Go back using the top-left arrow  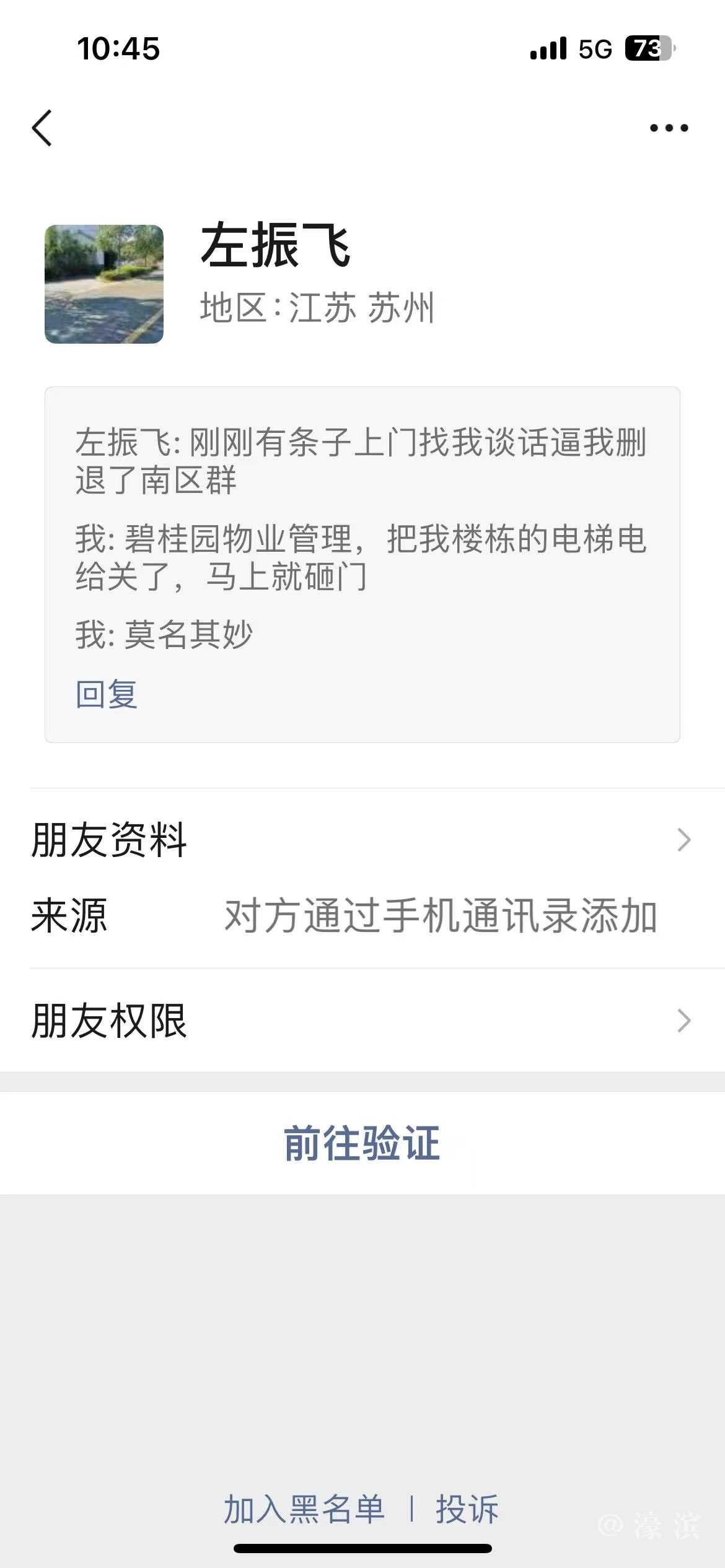(x=42, y=128)
